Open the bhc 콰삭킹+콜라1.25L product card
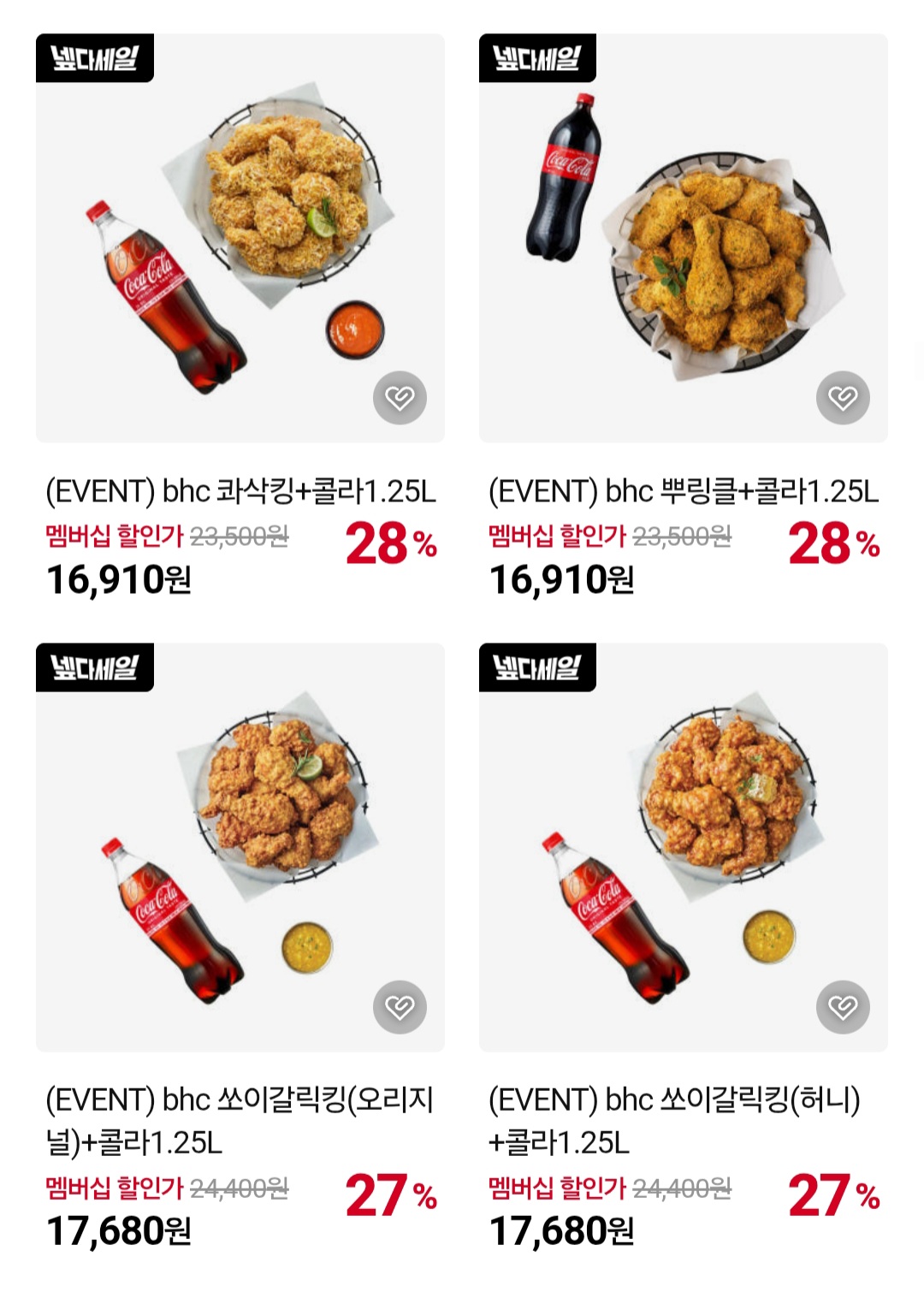 [x=240, y=317]
